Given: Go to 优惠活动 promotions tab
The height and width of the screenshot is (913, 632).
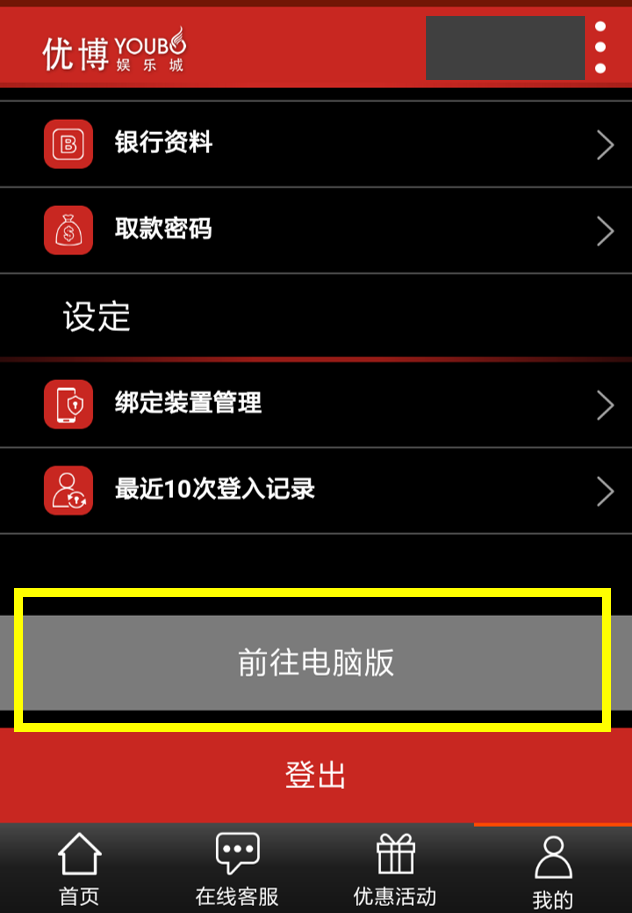Looking at the screenshot, I should (395, 869).
